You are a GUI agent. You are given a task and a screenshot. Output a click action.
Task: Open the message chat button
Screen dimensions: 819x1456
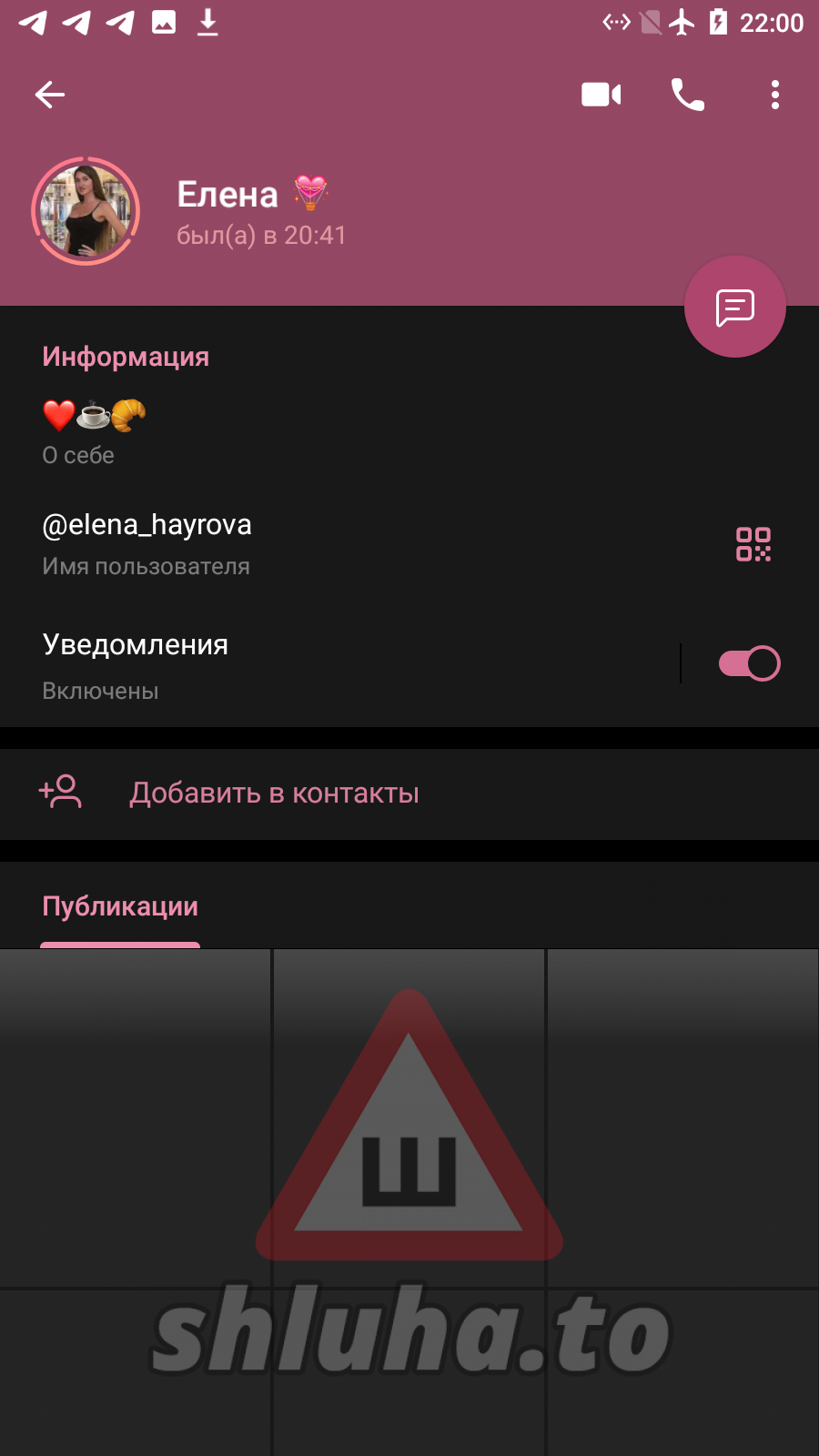[734, 308]
